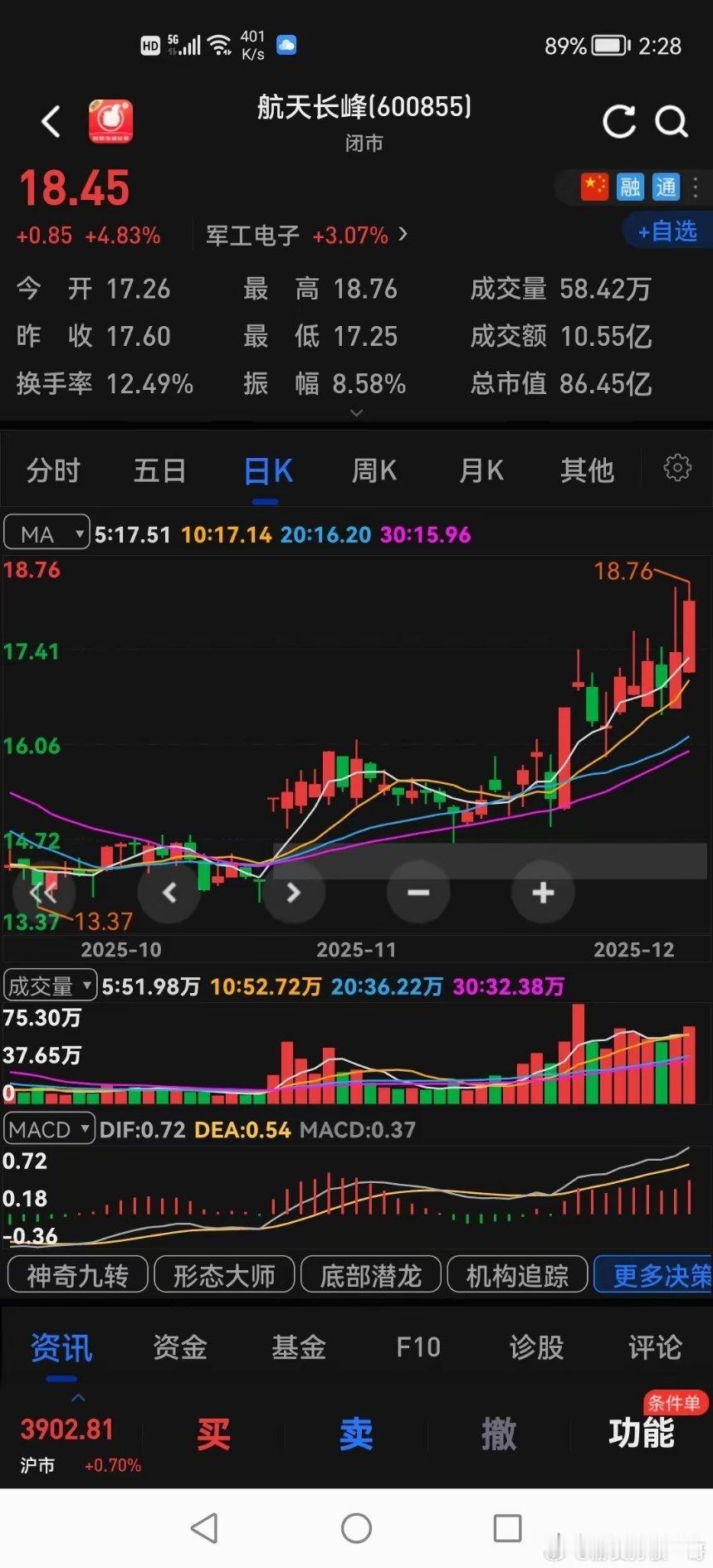The image size is (713, 1568).
Task: Tap the search icon
Action: click(x=673, y=122)
